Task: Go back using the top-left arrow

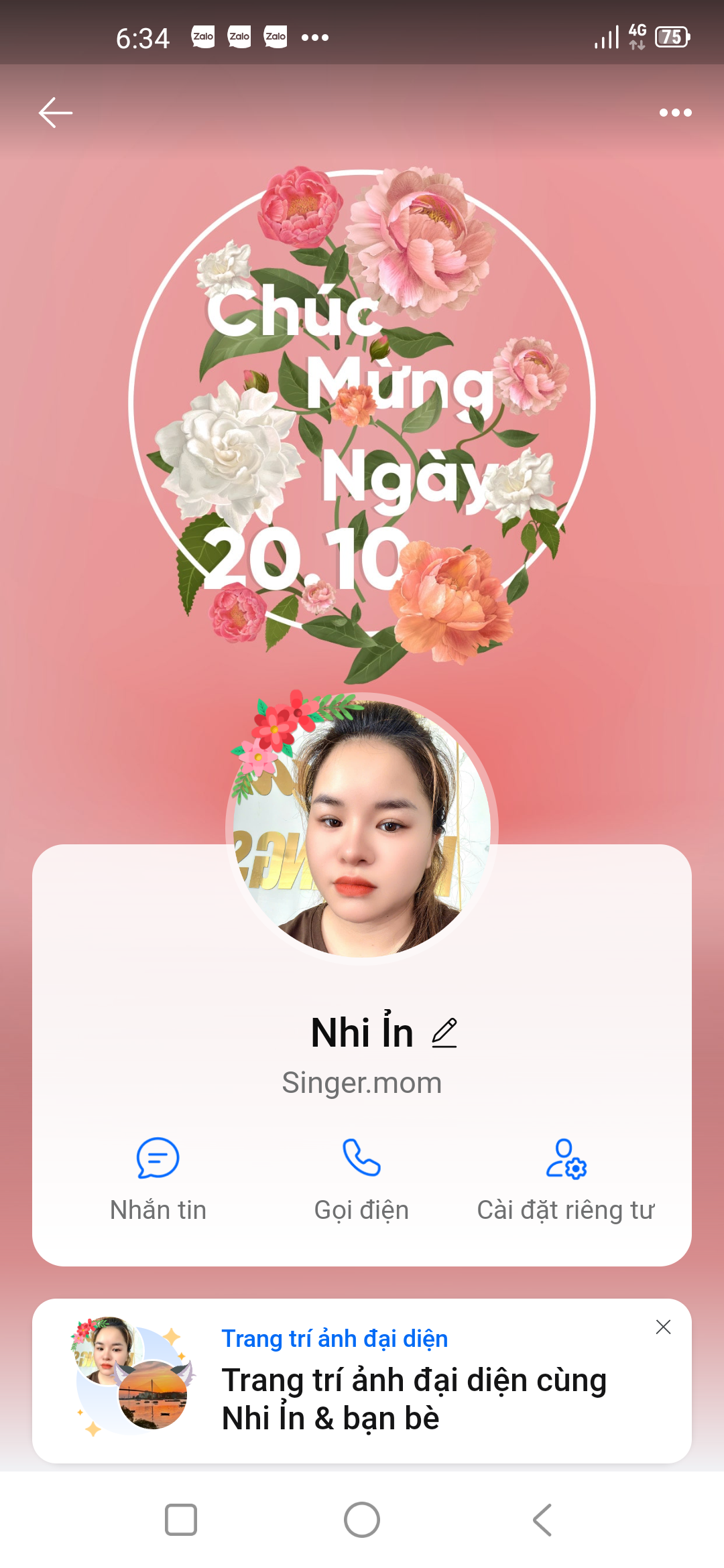Action: tap(56, 113)
